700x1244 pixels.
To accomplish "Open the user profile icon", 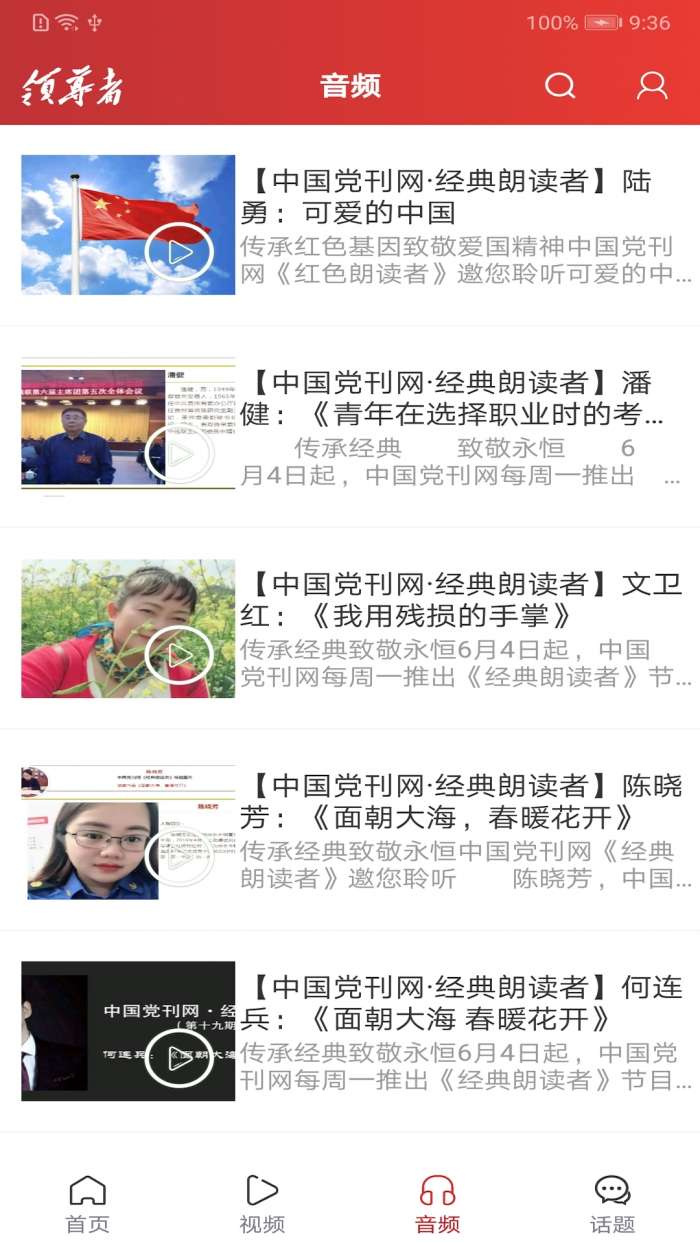I will pyautogui.click(x=652, y=86).
